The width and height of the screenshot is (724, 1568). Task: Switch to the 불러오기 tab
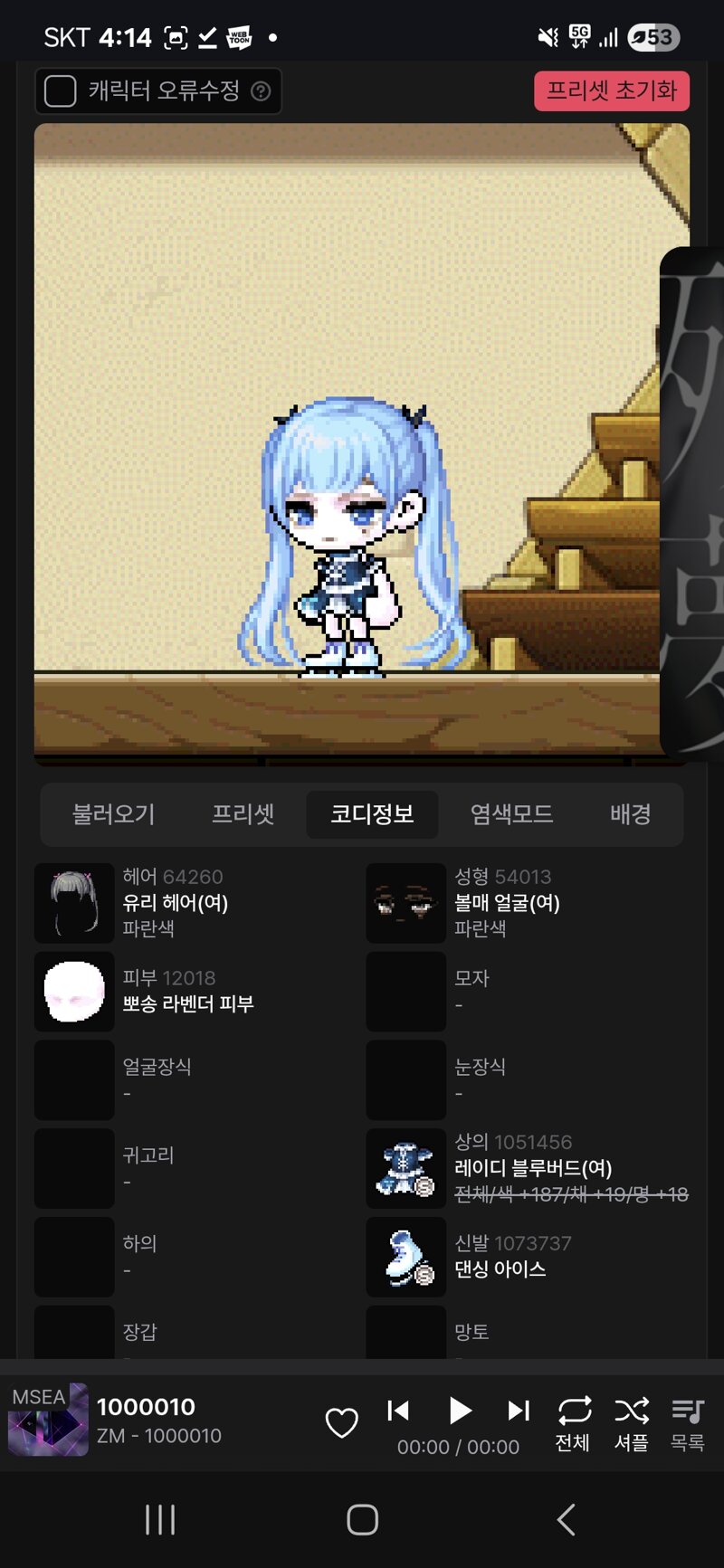(x=114, y=814)
